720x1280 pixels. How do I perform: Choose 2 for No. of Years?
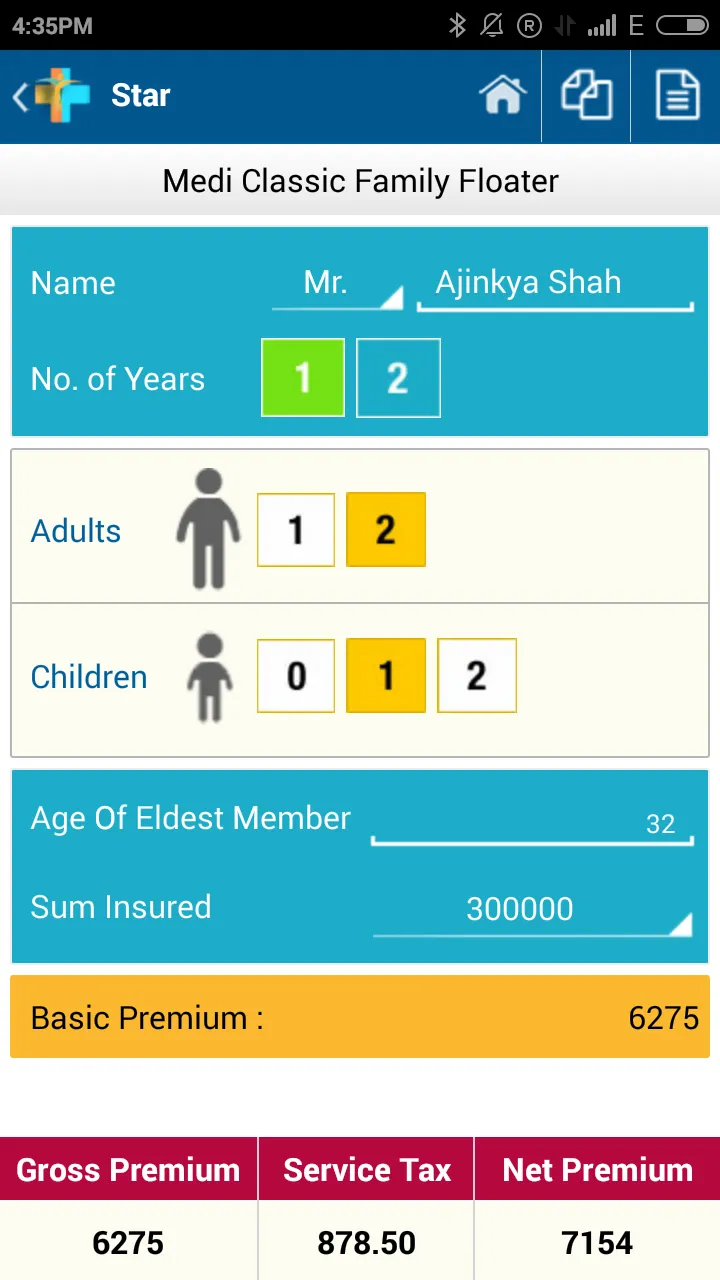tap(398, 378)
